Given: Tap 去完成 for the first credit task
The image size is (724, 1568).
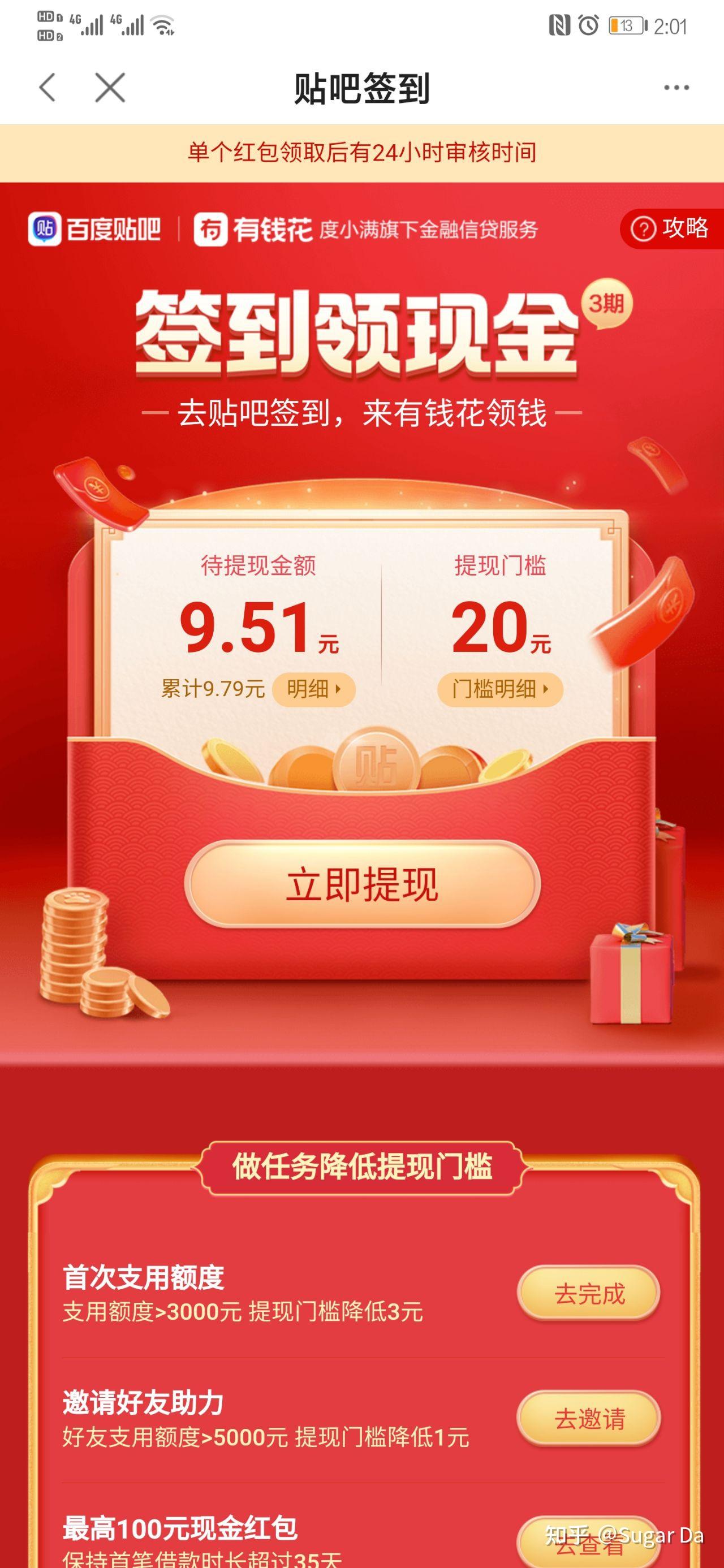Looking at the screenshot, I should [x=590, y=1294].
